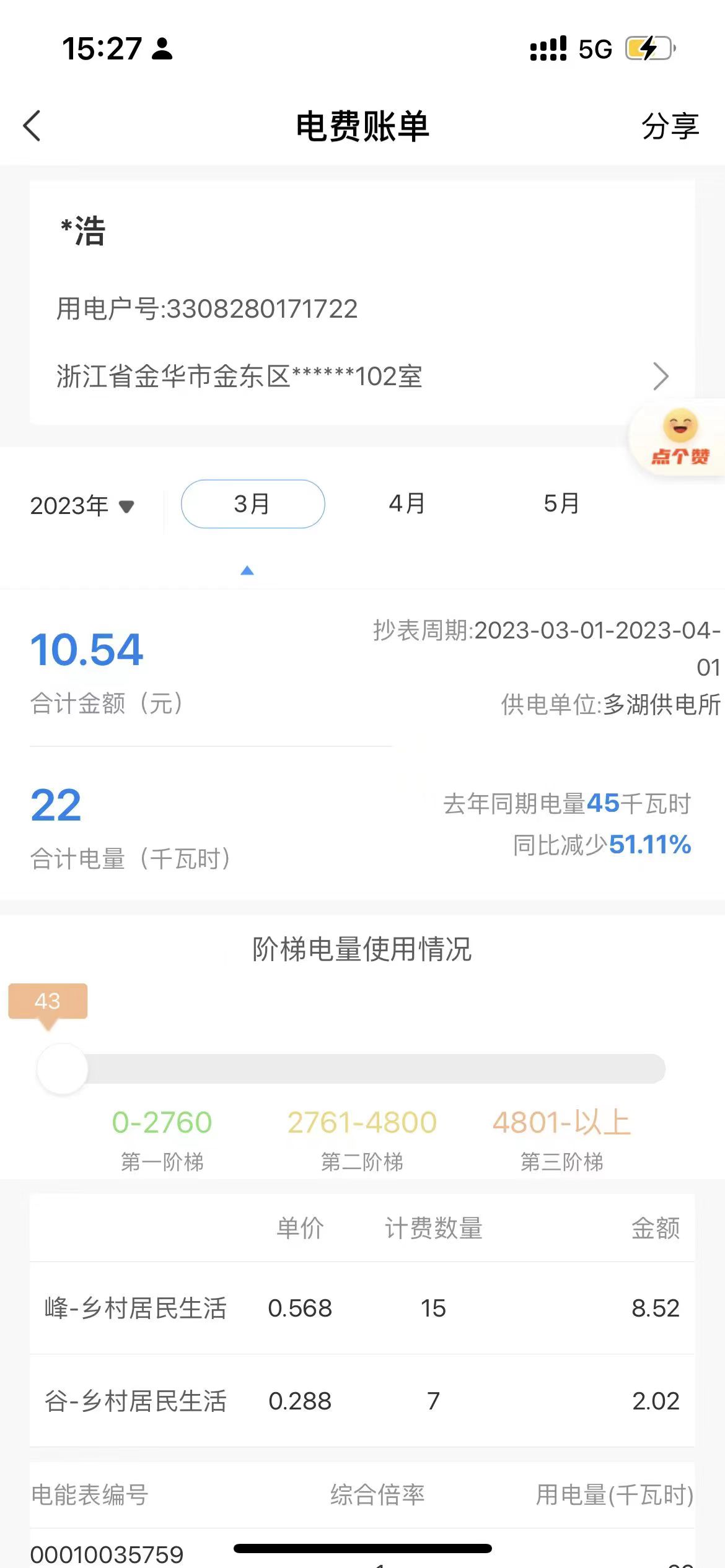The width and height of the screenshot is (725, 1568).
Task: Open the 2023年 year dropdown
Action: [x=82, y=505]
